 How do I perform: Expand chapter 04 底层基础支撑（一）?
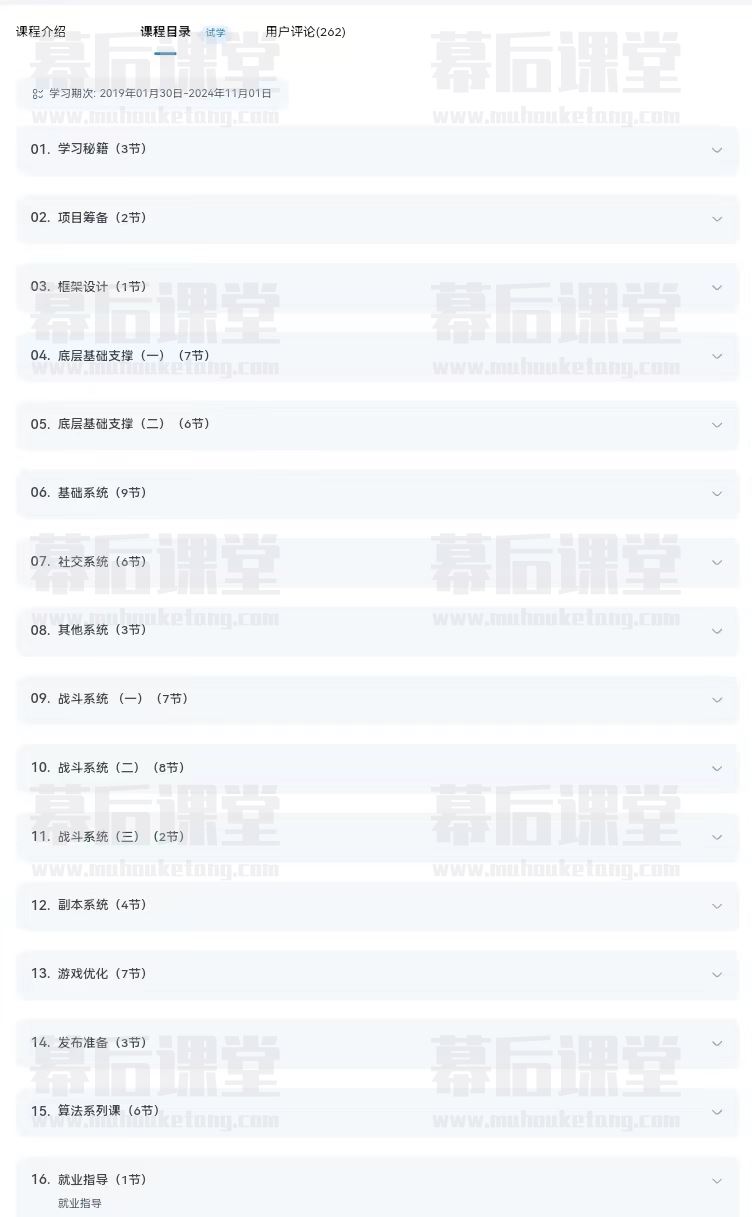(x=716, y=356)
